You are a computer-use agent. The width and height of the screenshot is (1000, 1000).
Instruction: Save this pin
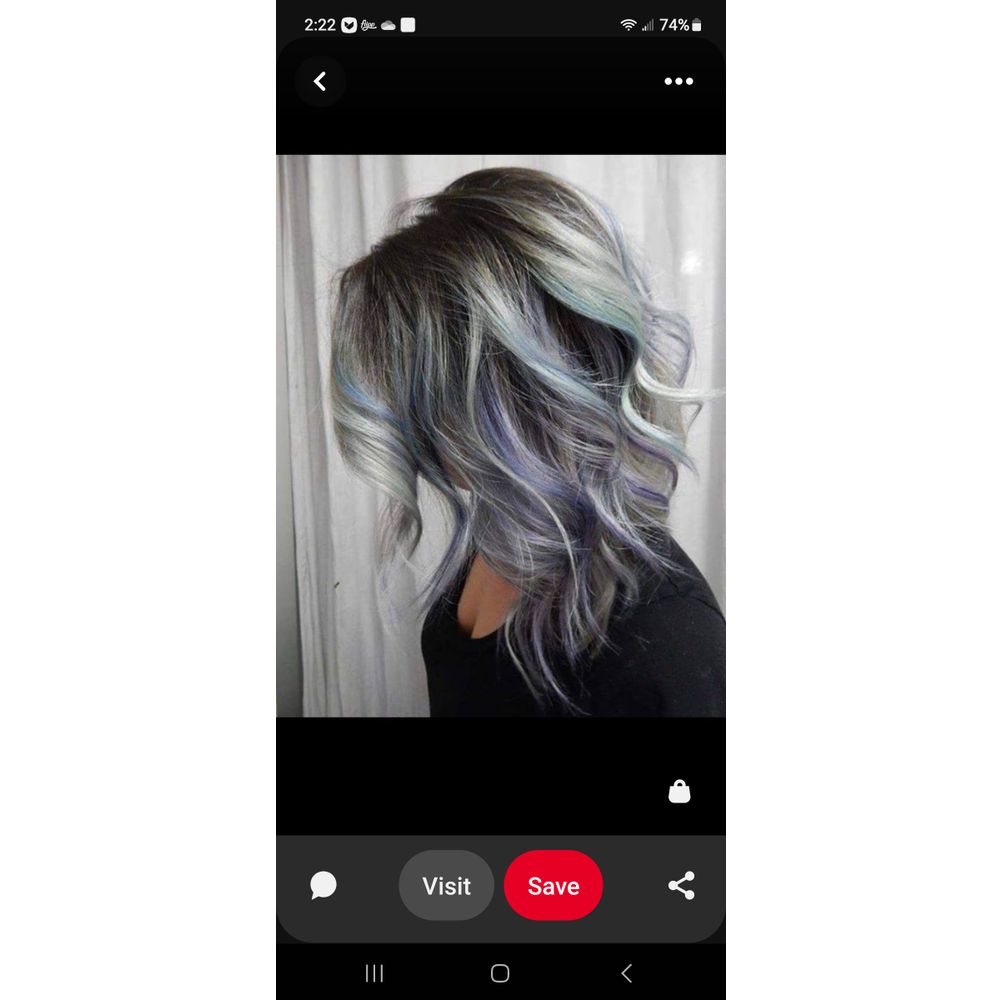553,886
